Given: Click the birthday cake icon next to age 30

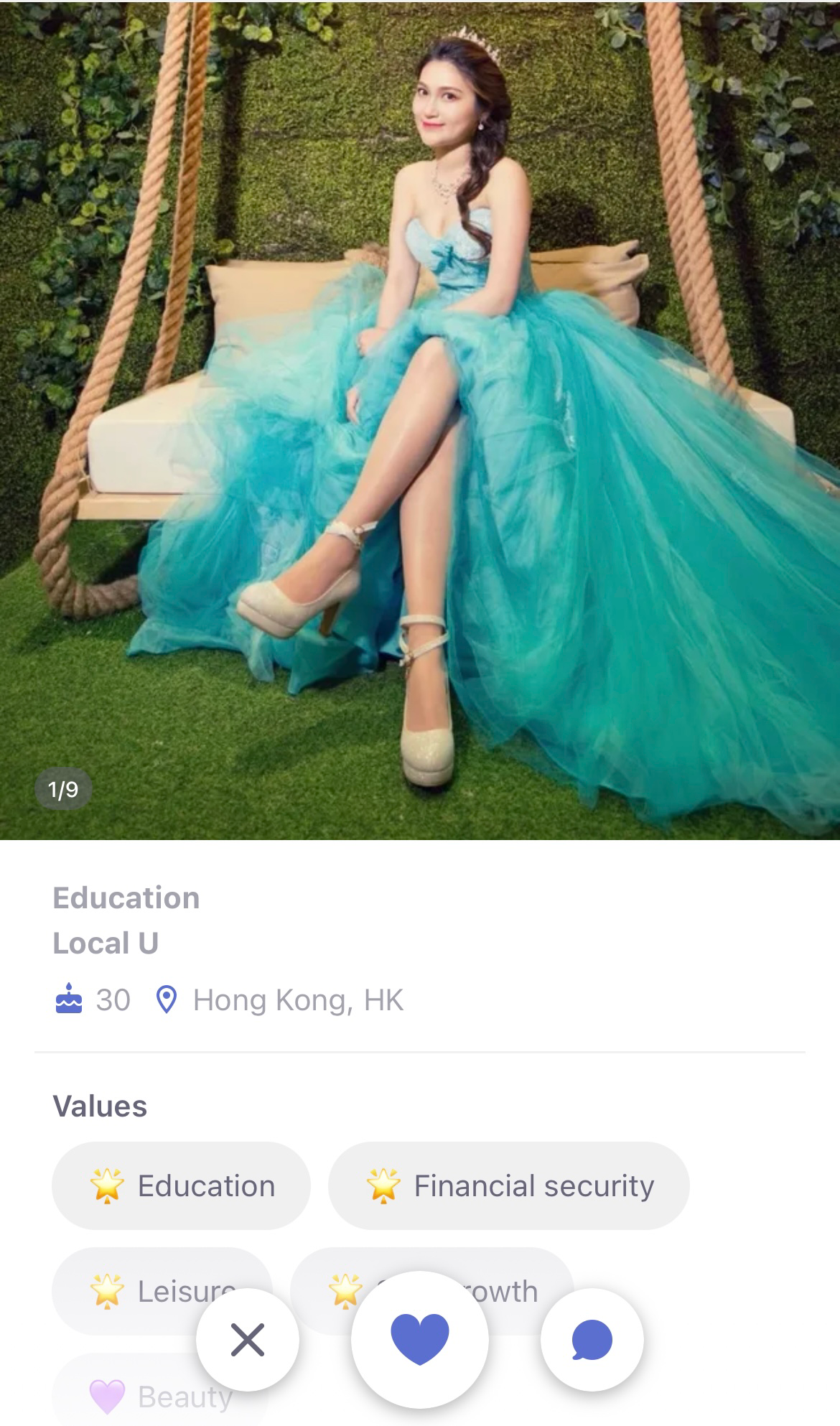Looking at the screenshot, I should point(68,999).
